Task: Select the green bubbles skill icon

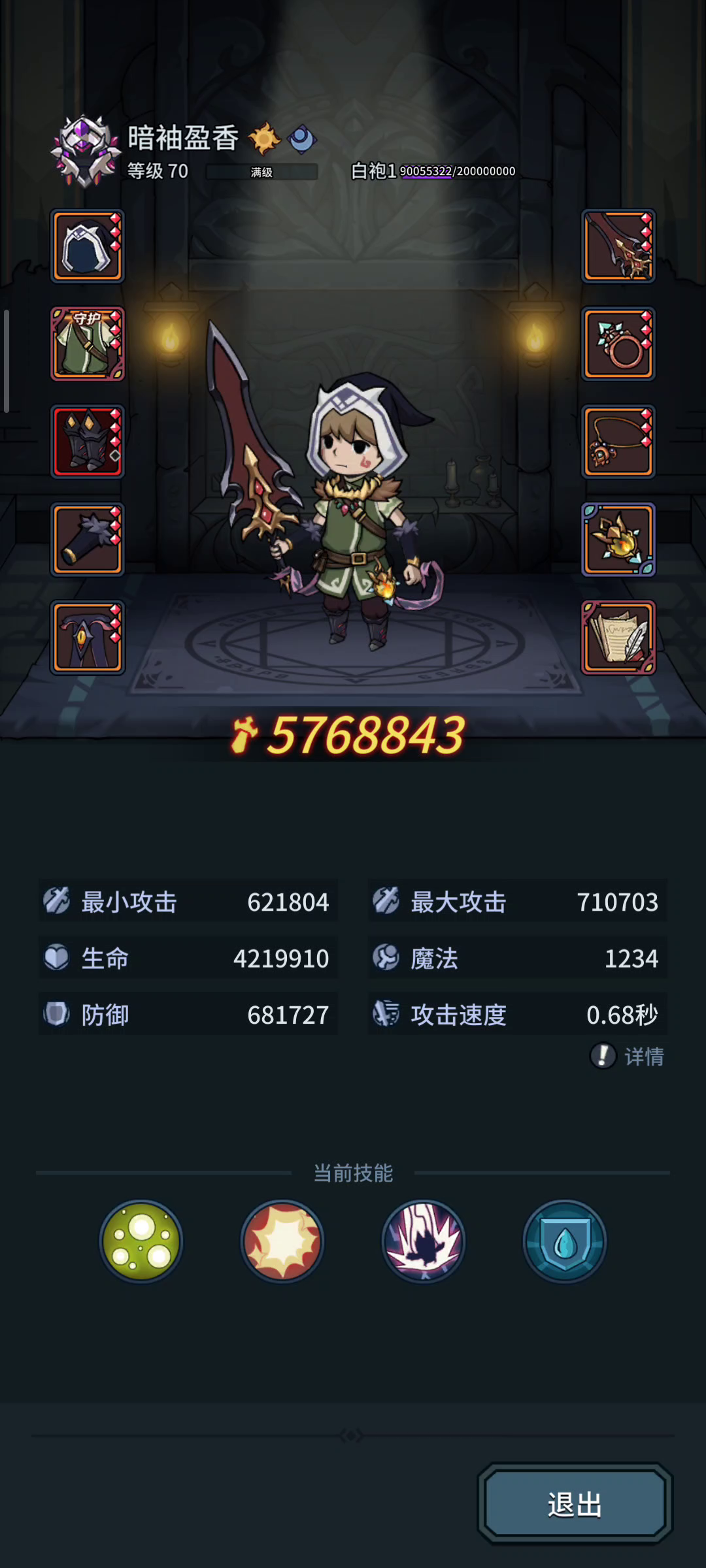Action: pyautogui.click(x=141, y=1241)
